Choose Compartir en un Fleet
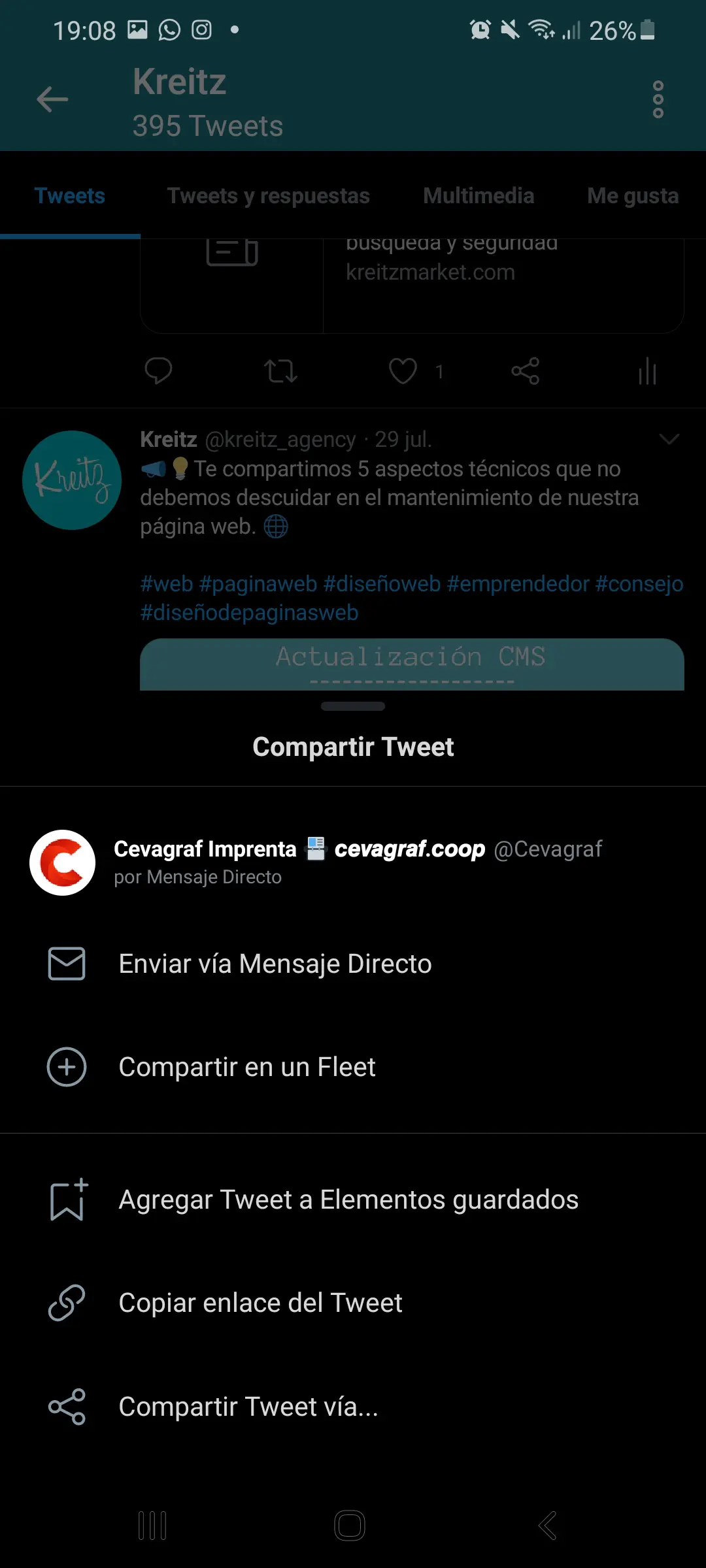 246,1068
